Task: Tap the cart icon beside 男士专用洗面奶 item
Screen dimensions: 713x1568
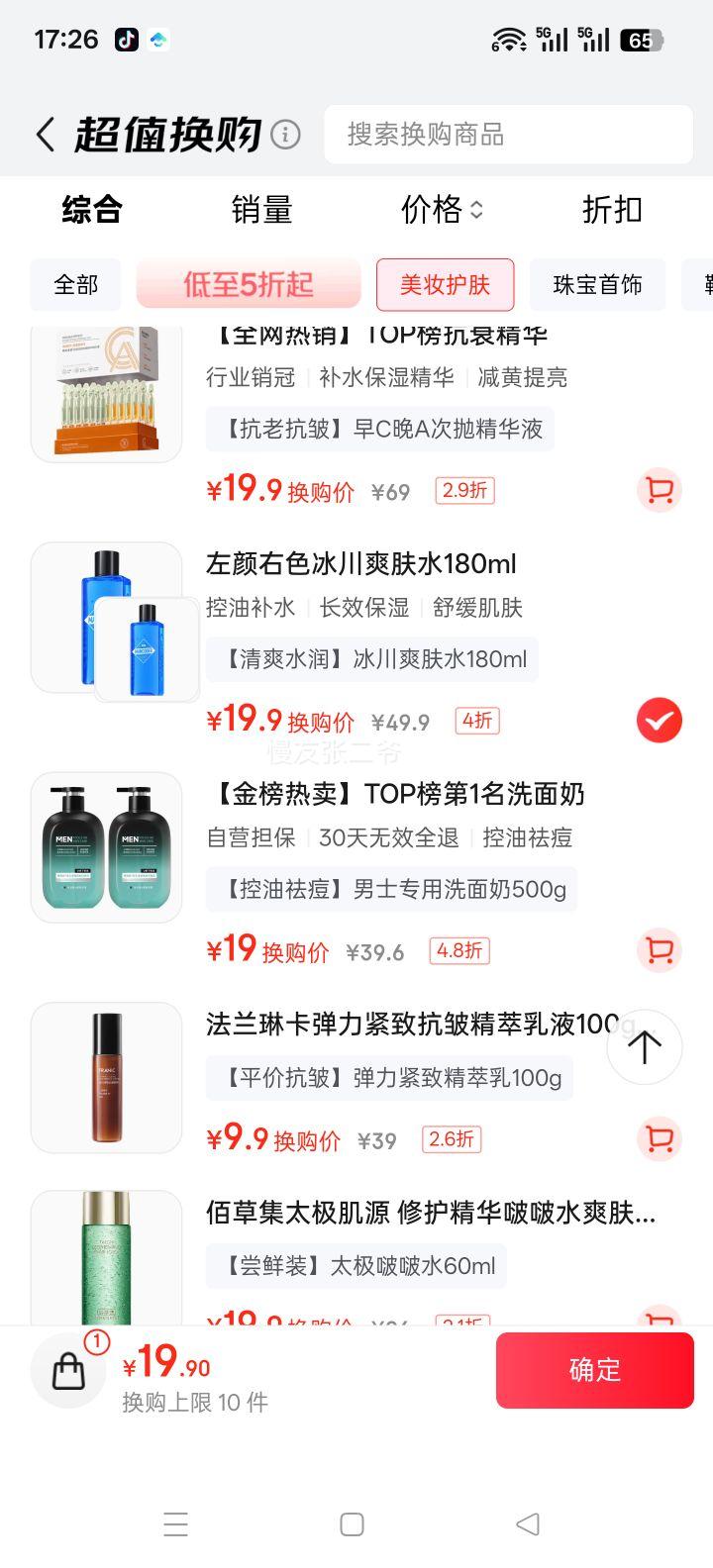Action: tap(659, 949)
